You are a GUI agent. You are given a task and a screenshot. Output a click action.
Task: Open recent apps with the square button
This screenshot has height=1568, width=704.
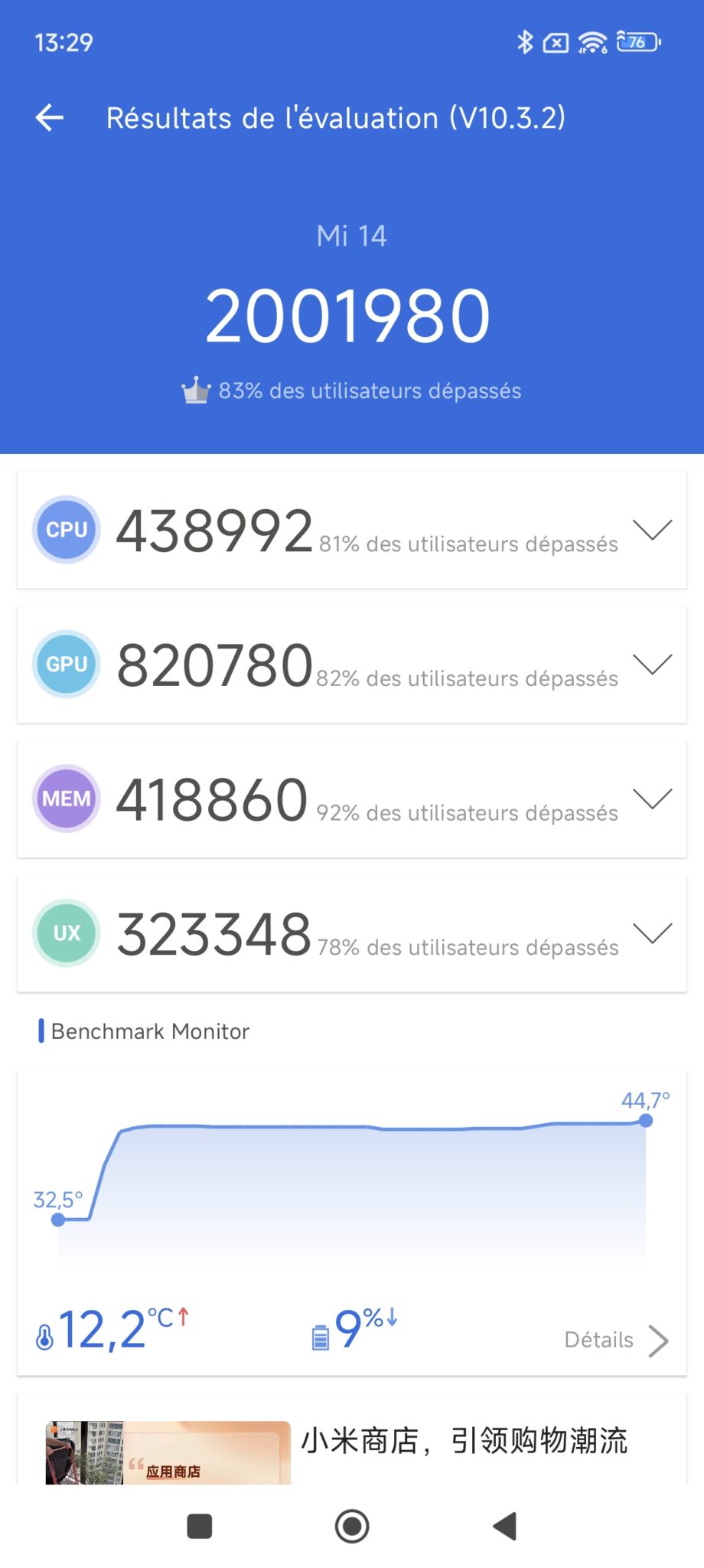tap(200, 1527)
